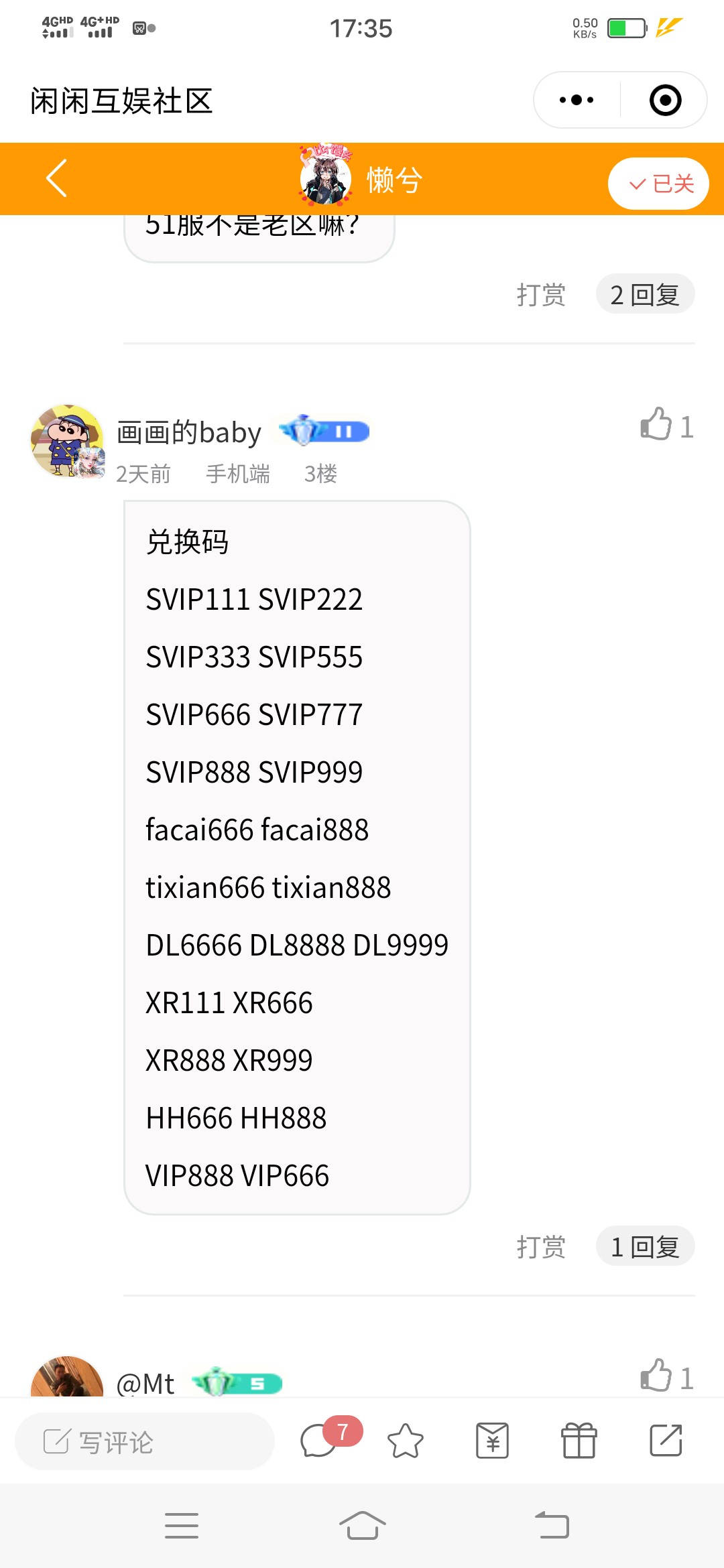Open the gift icon
The image size is (724, 1568).
point(579,1441)
